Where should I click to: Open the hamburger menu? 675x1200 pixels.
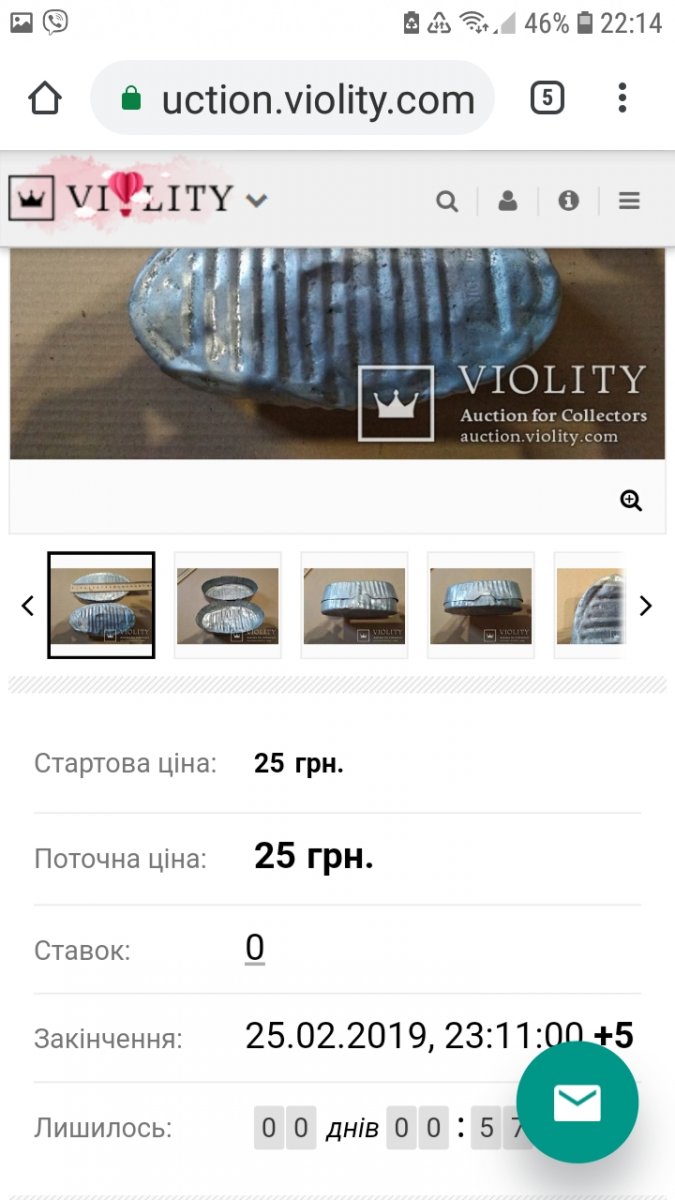click(629, 201)
